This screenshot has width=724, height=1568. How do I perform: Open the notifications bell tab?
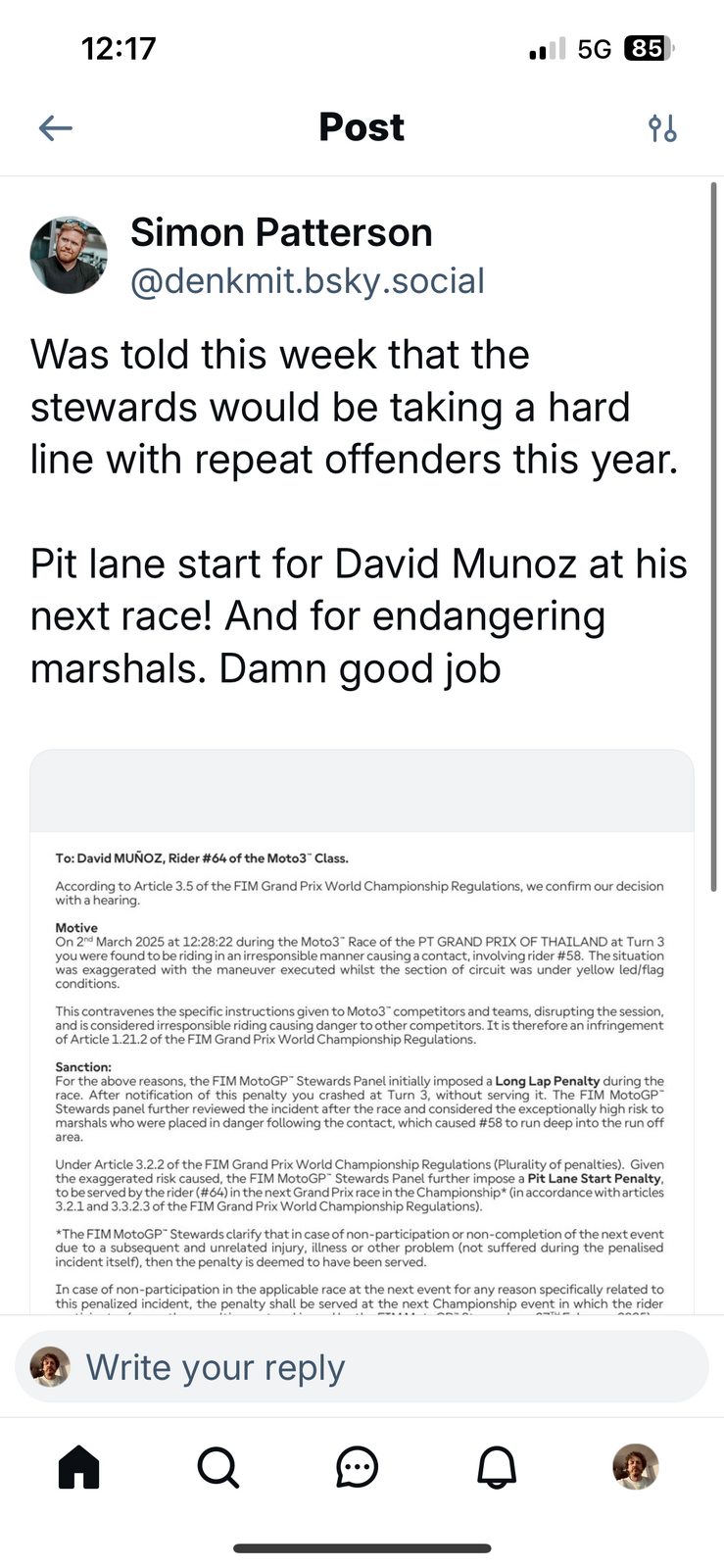point(497,1467)
